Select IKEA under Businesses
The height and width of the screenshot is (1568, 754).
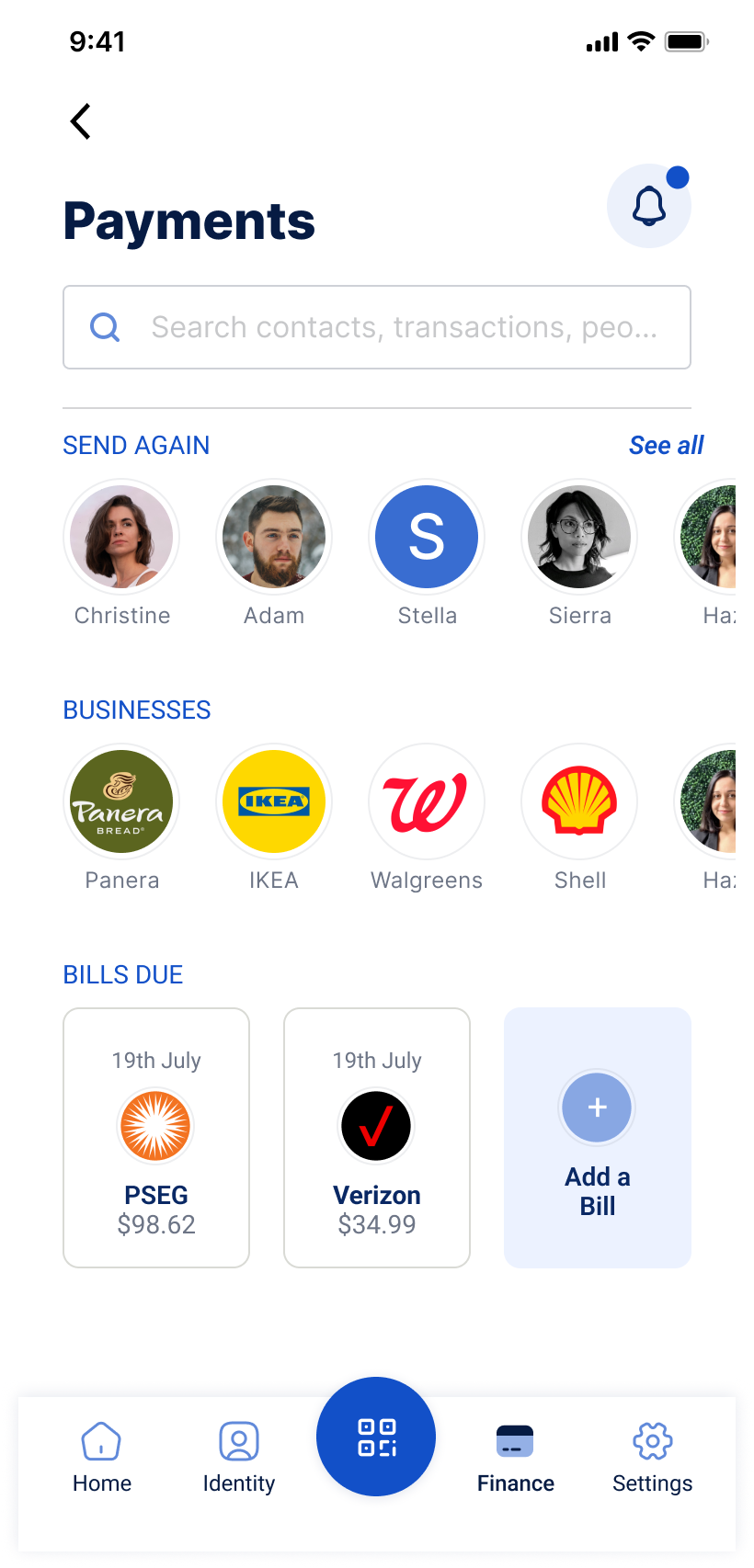[274, 801]
